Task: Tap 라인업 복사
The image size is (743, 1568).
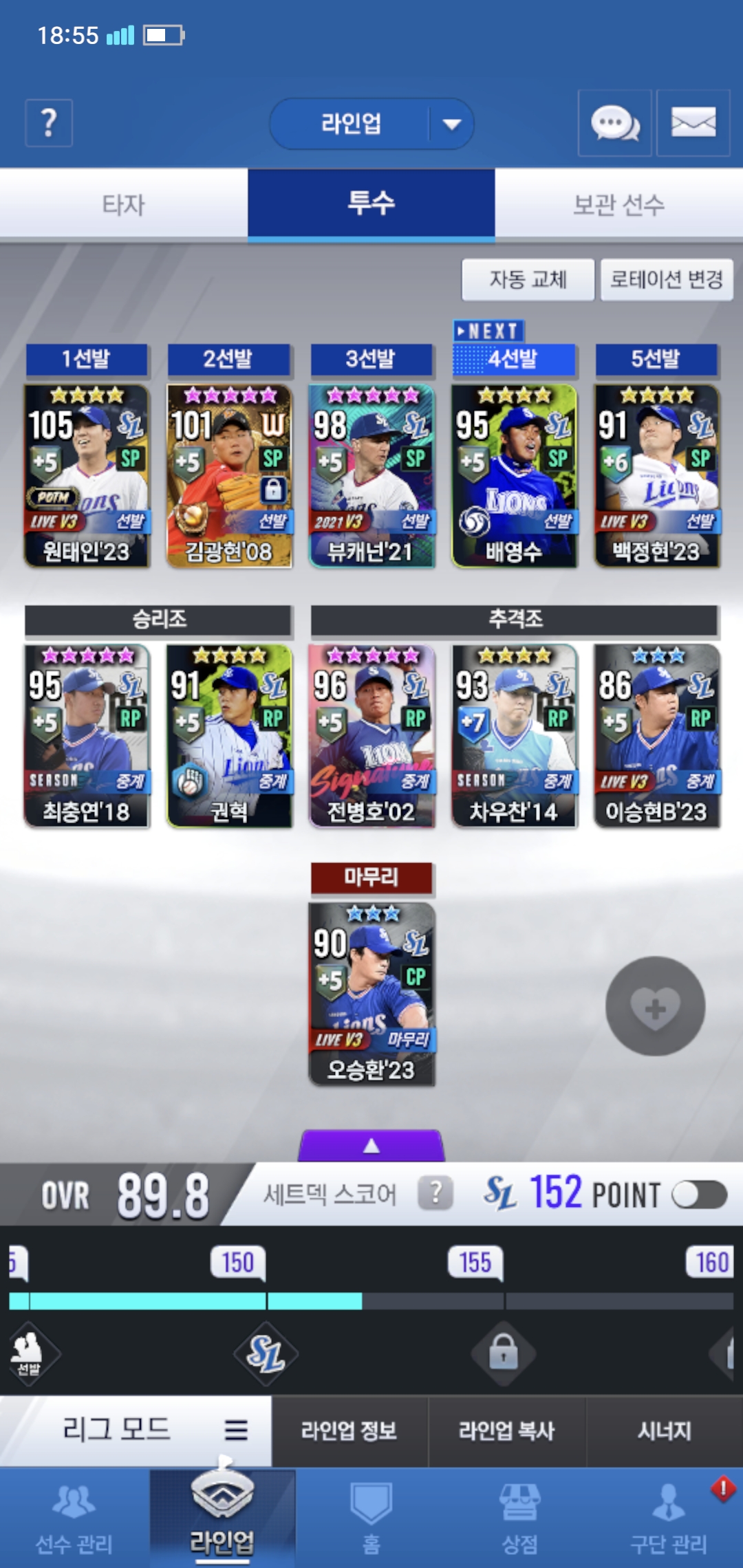Action: [507, 1431]
